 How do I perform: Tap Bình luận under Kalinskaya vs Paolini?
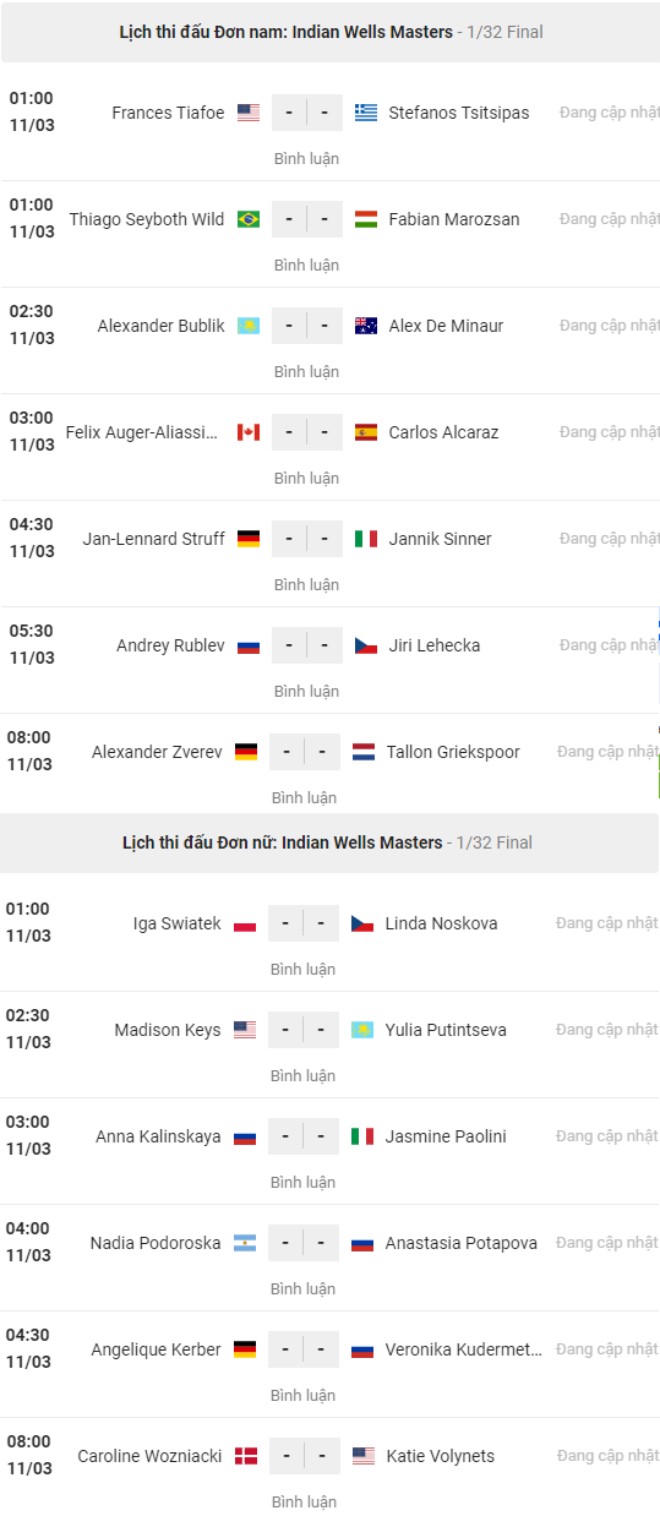[x=303, y=1182]
